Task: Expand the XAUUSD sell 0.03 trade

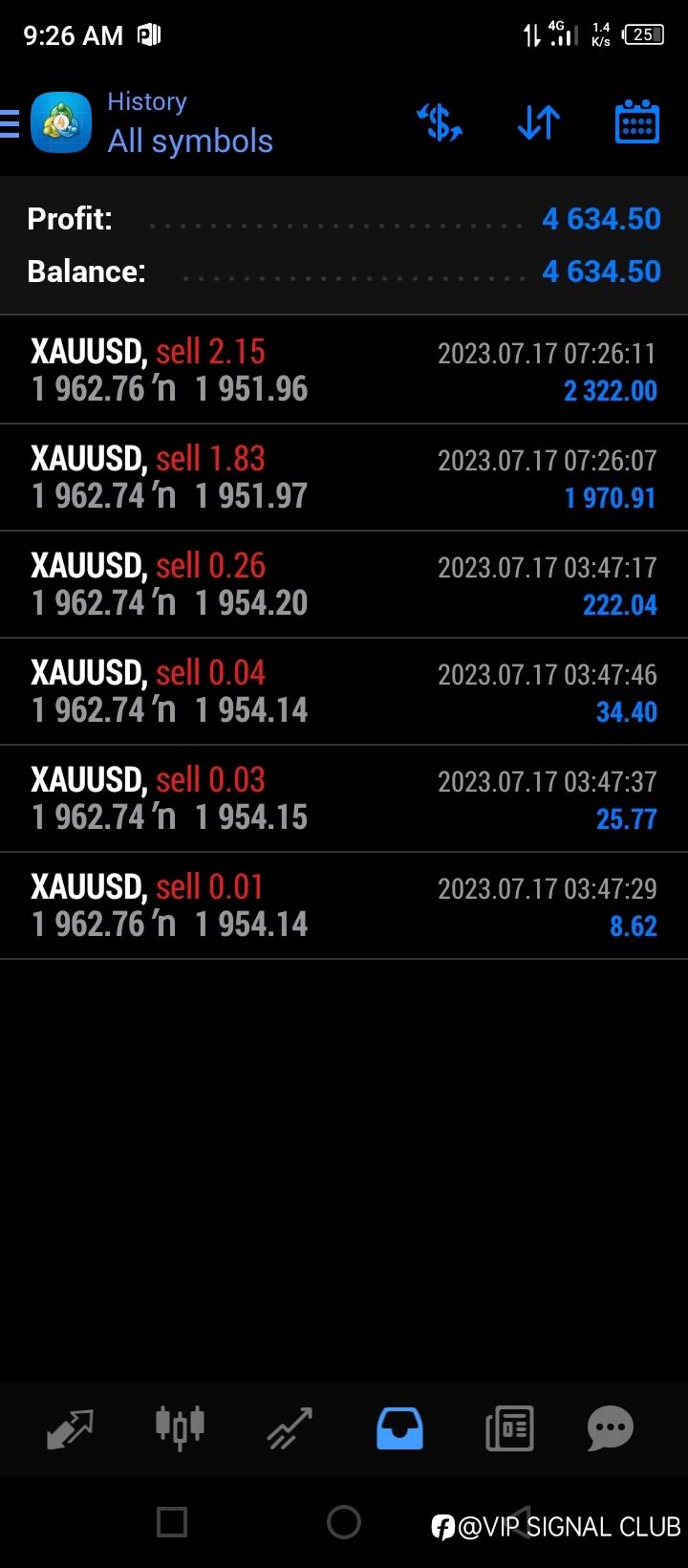Action: pyautogui.click(x=344, y=798)
